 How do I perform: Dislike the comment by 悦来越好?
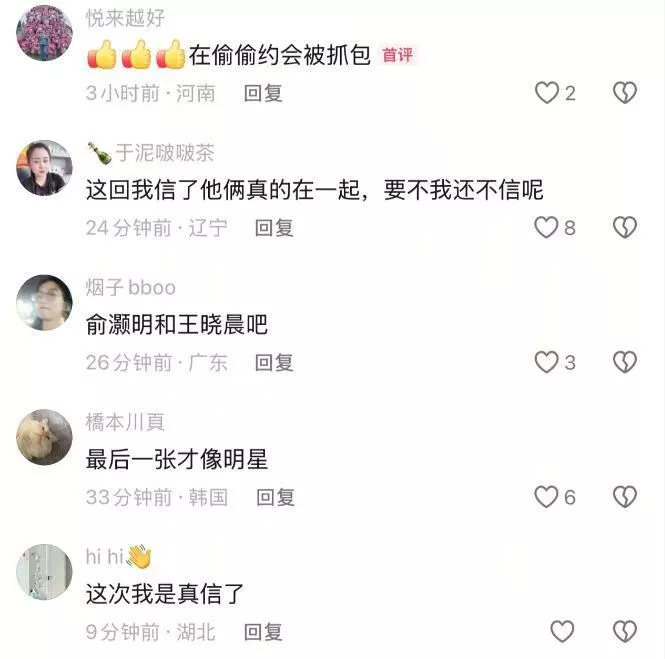coord(625,93)
